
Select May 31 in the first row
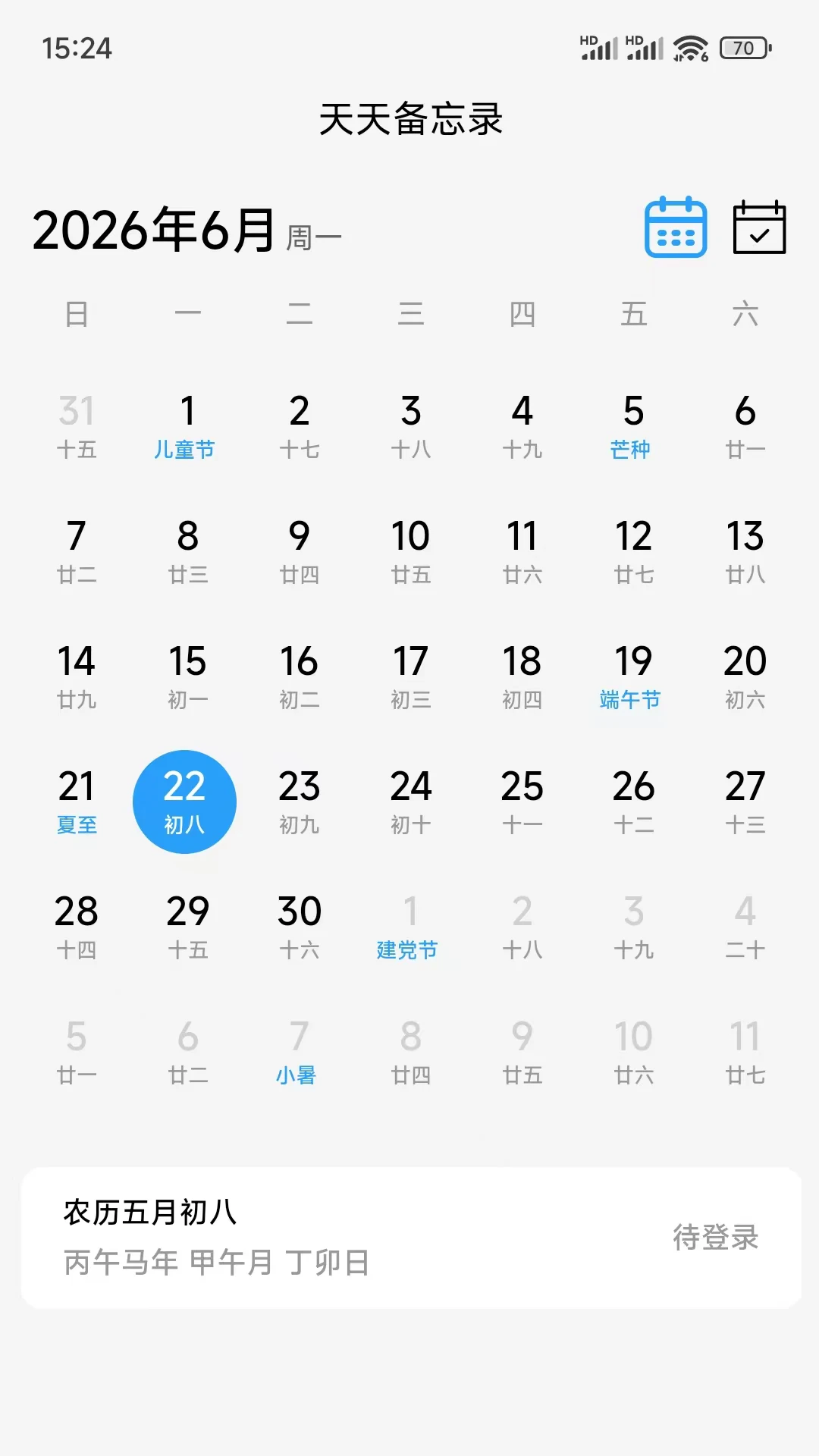[76, 427]
